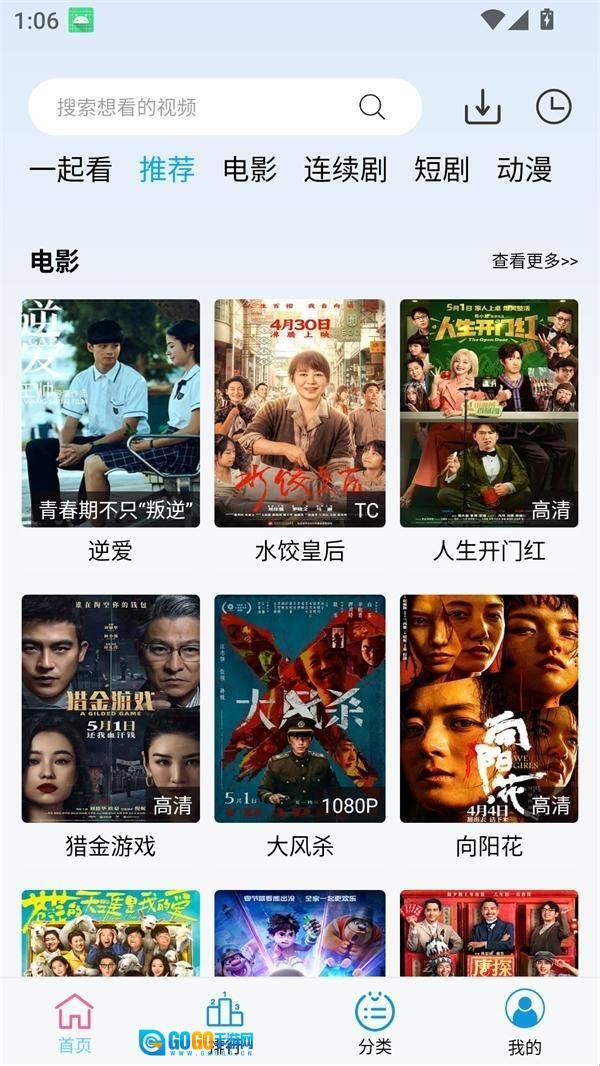Switch to the 电影 tab
Screen dimensions: 600x1066
(250, 170)
